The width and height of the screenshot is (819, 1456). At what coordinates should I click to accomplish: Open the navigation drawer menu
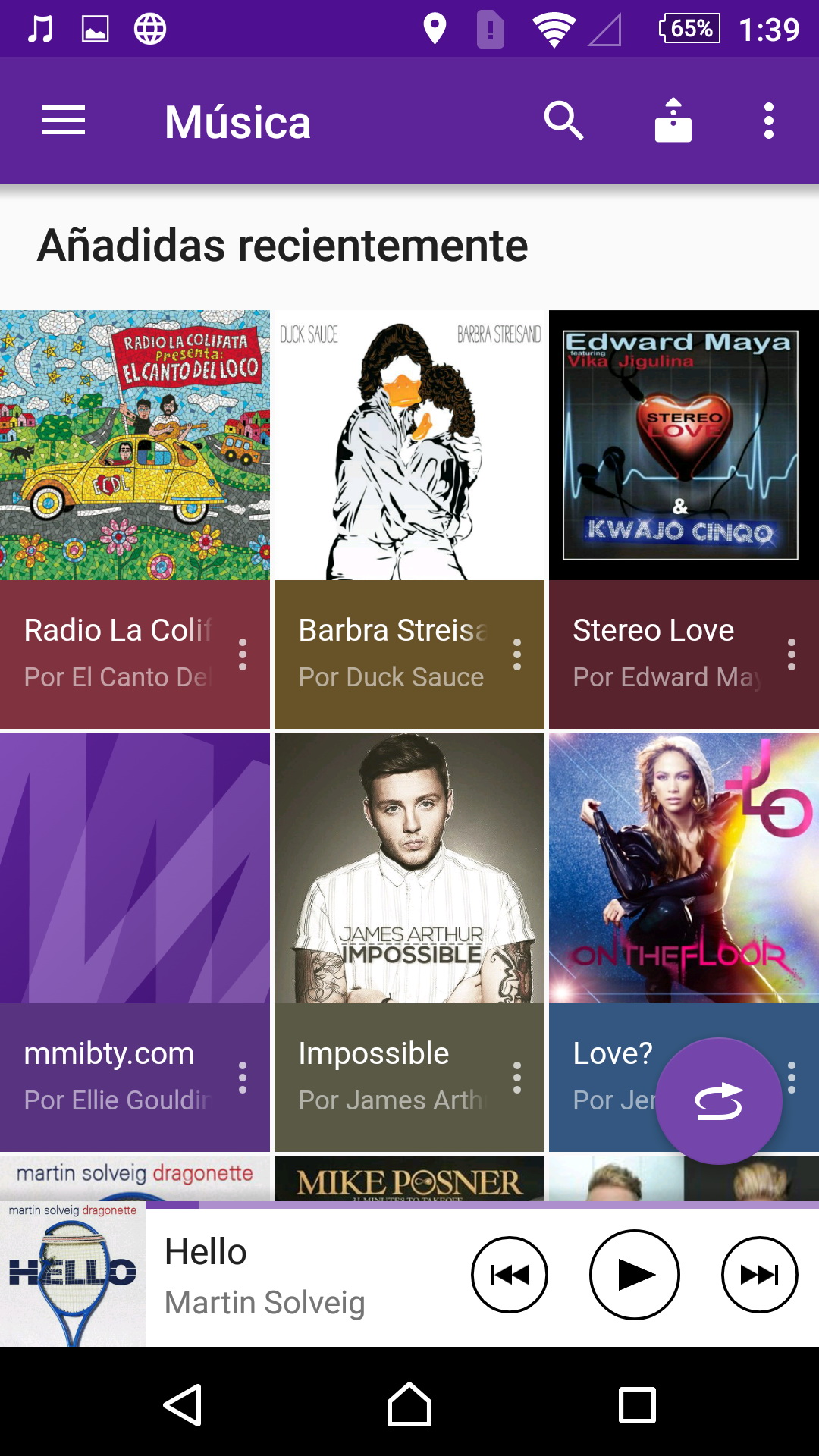pyautogui.click(x=64, y=121)
